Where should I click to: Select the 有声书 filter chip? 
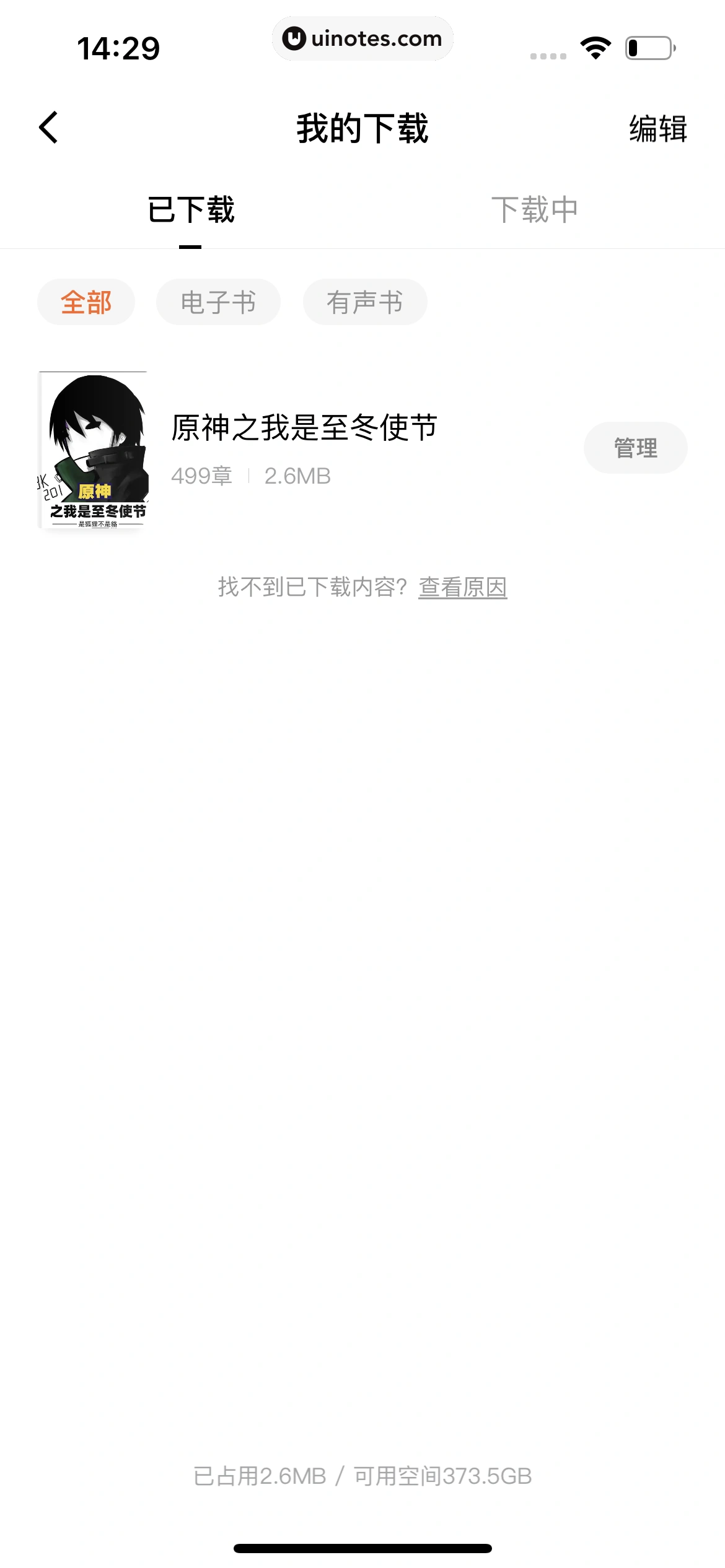(x=364, y=302)
